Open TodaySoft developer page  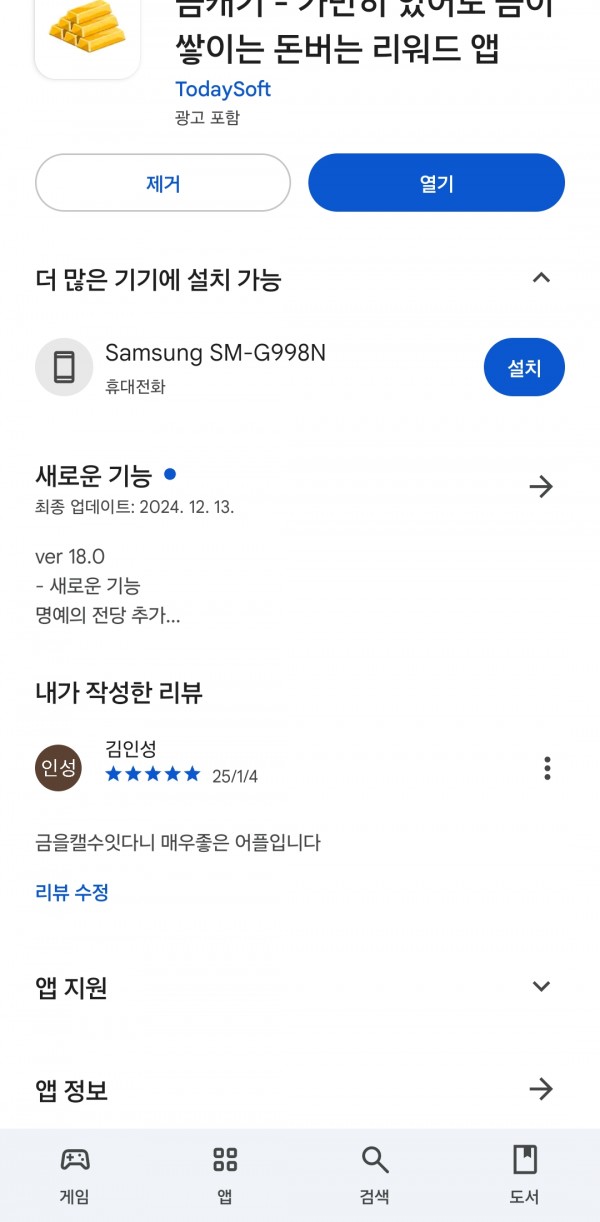tap(223, 89)
